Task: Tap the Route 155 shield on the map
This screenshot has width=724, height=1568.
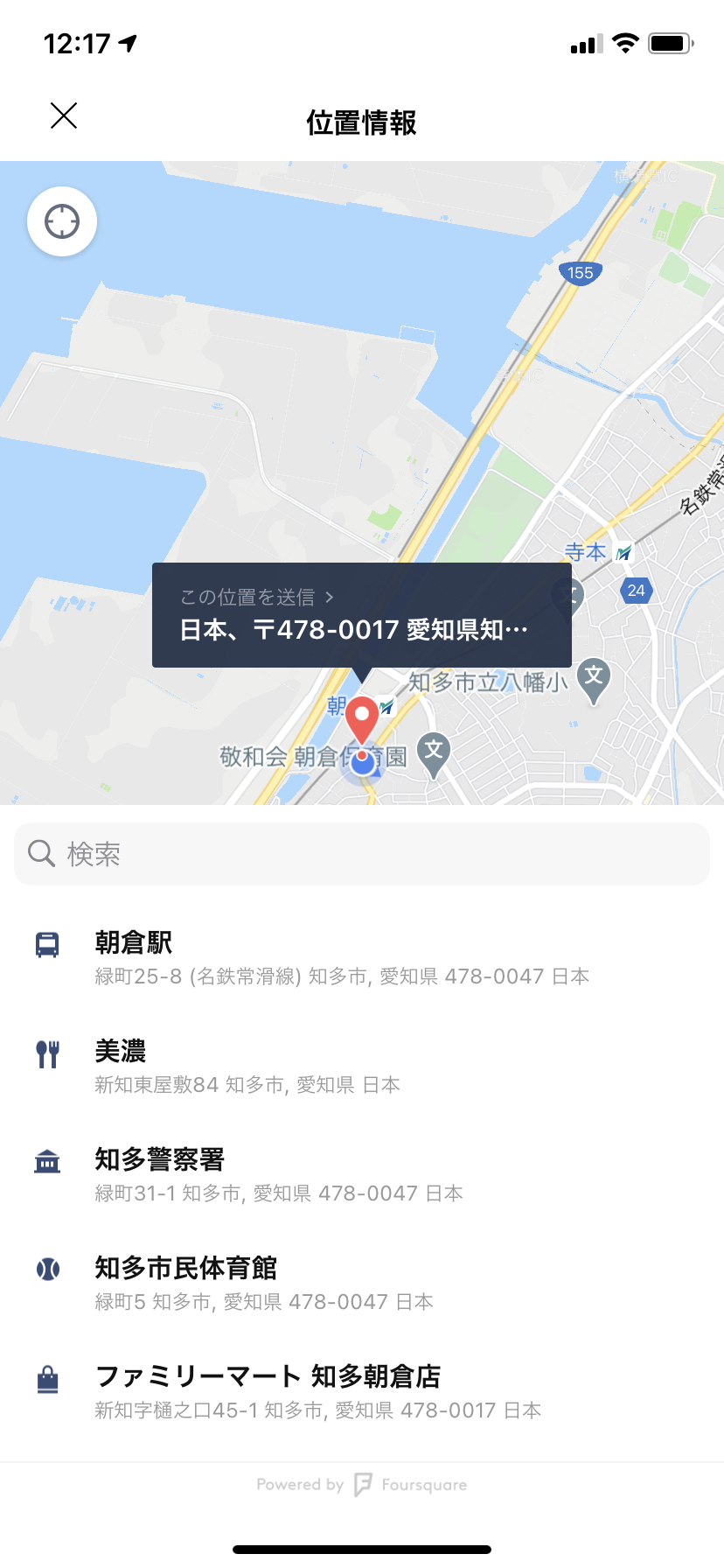Action: click(x=579, y=273)
